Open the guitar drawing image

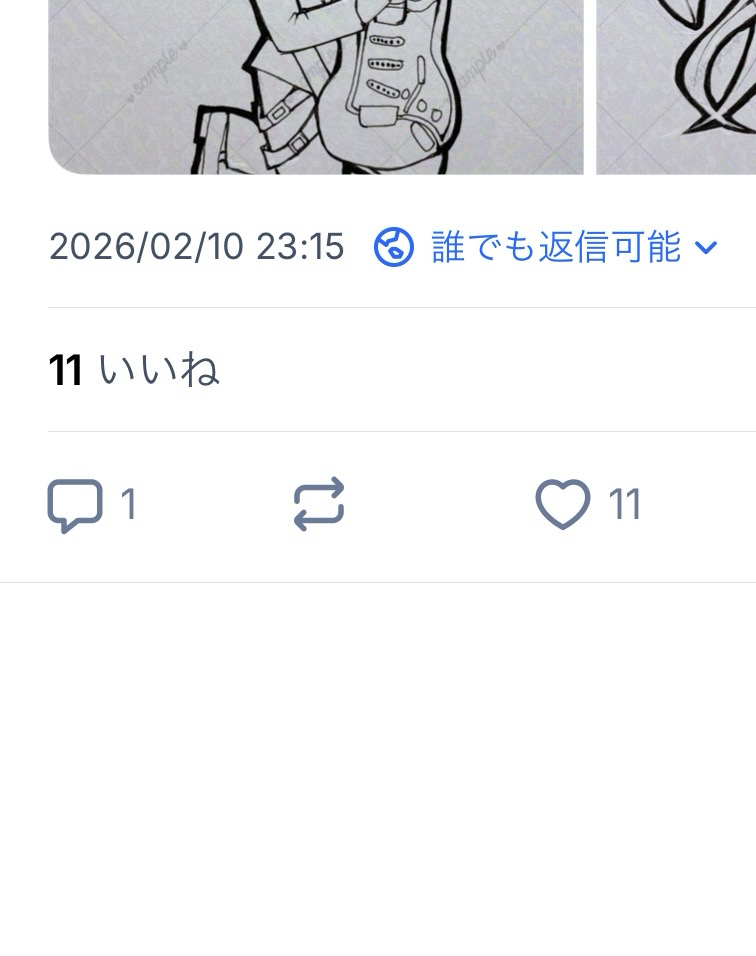(x=315, y=85)
